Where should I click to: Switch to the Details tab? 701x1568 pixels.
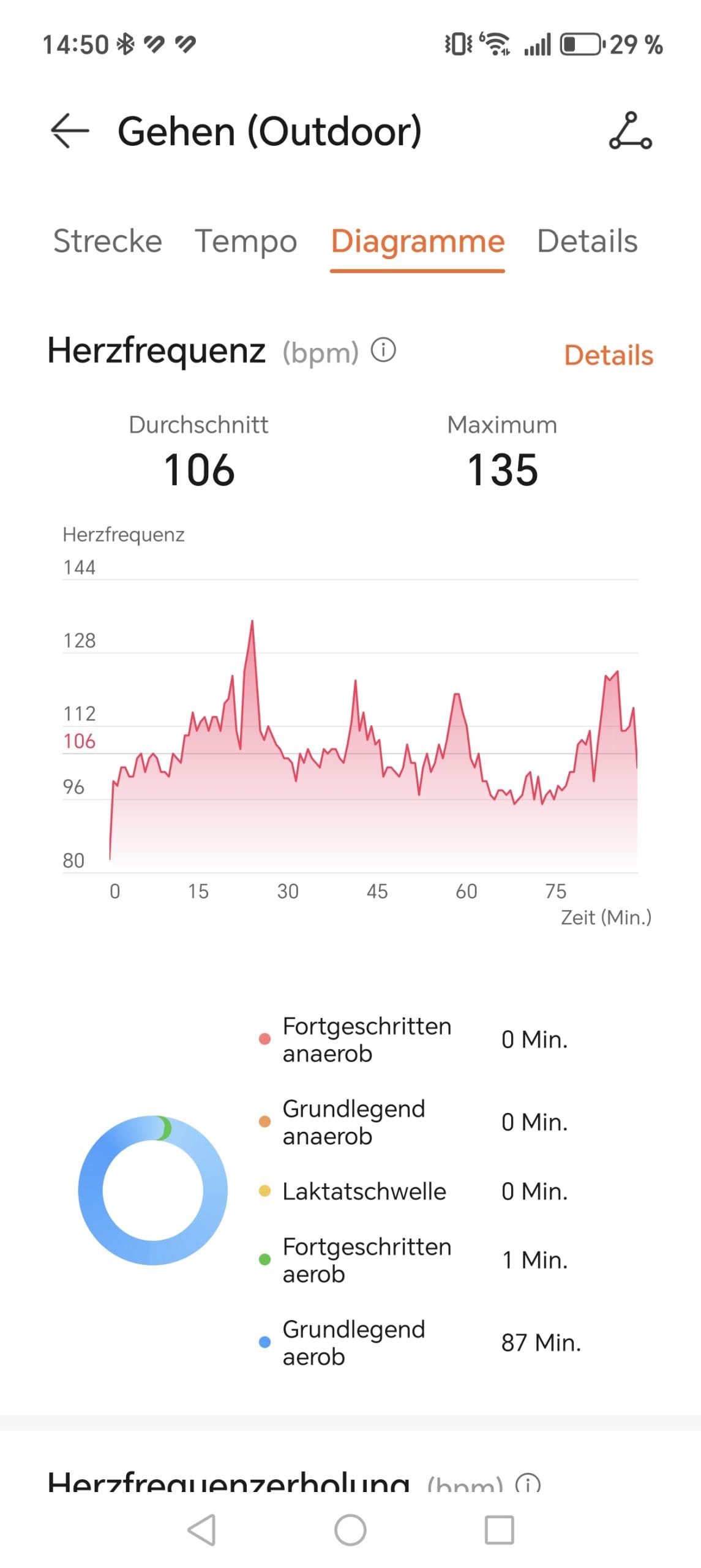[x=587, y=241]
